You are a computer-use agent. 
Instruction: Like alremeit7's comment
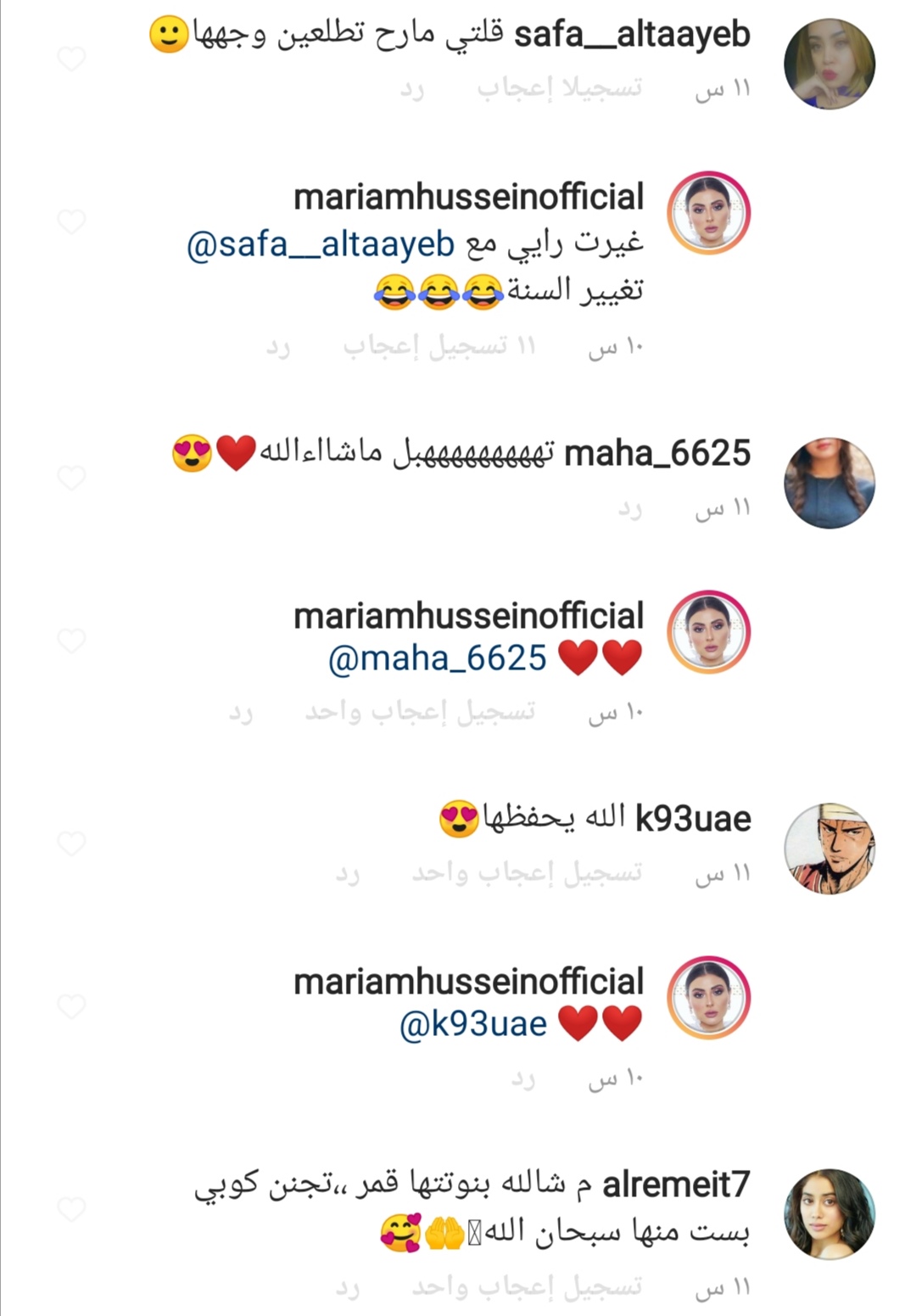[71, 1209]
